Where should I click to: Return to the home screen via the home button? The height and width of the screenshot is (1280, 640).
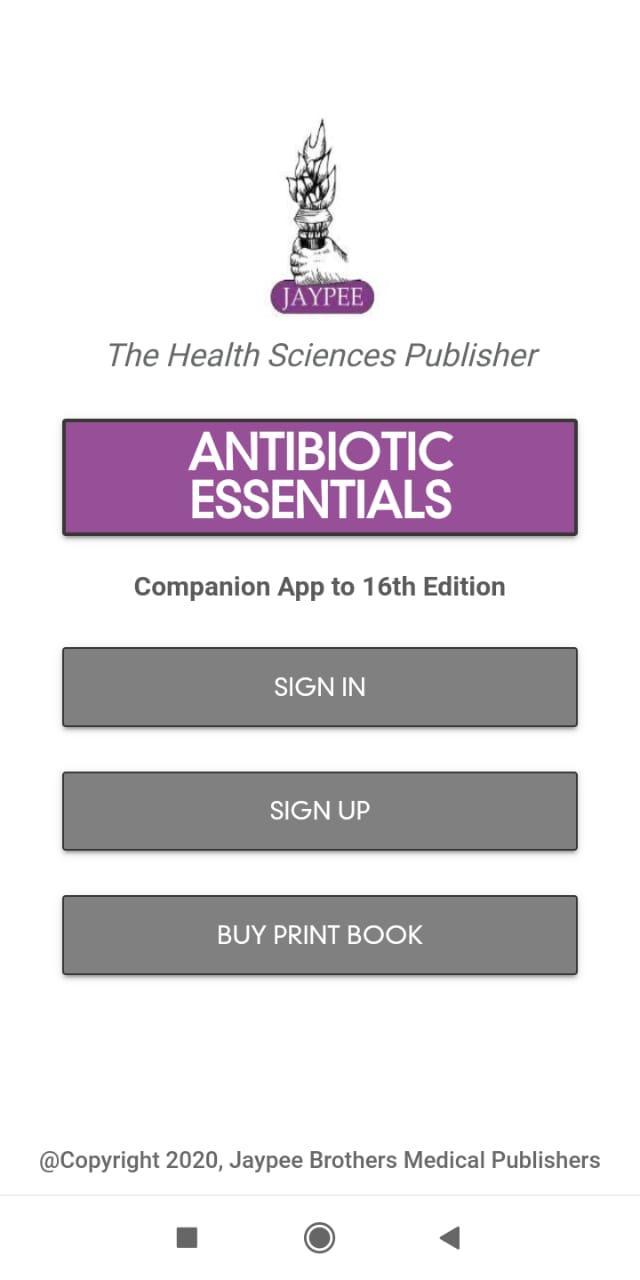(319, 1238)
